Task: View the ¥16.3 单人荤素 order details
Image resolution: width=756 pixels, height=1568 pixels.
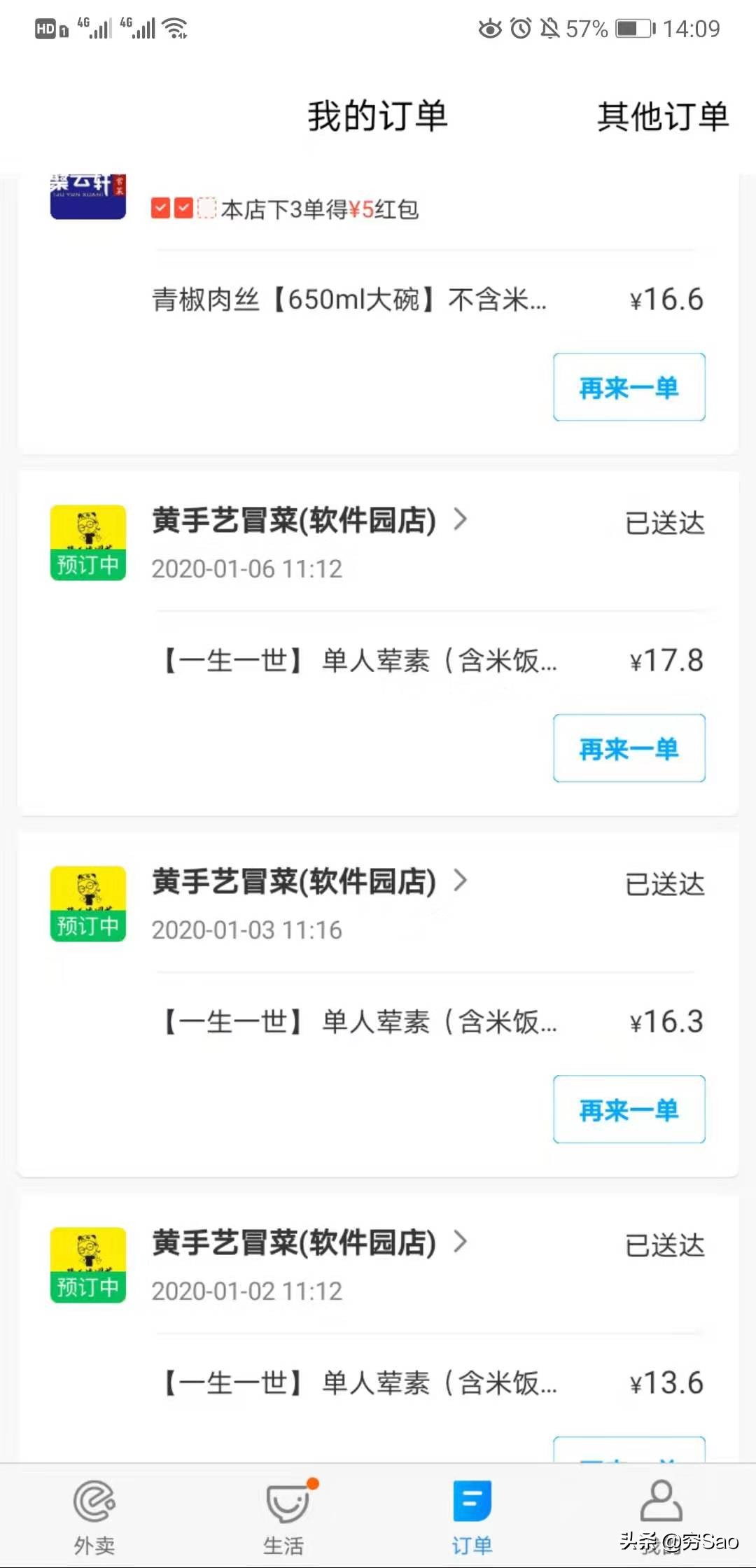Action: pyautogui.click(x=360, y=1022)
